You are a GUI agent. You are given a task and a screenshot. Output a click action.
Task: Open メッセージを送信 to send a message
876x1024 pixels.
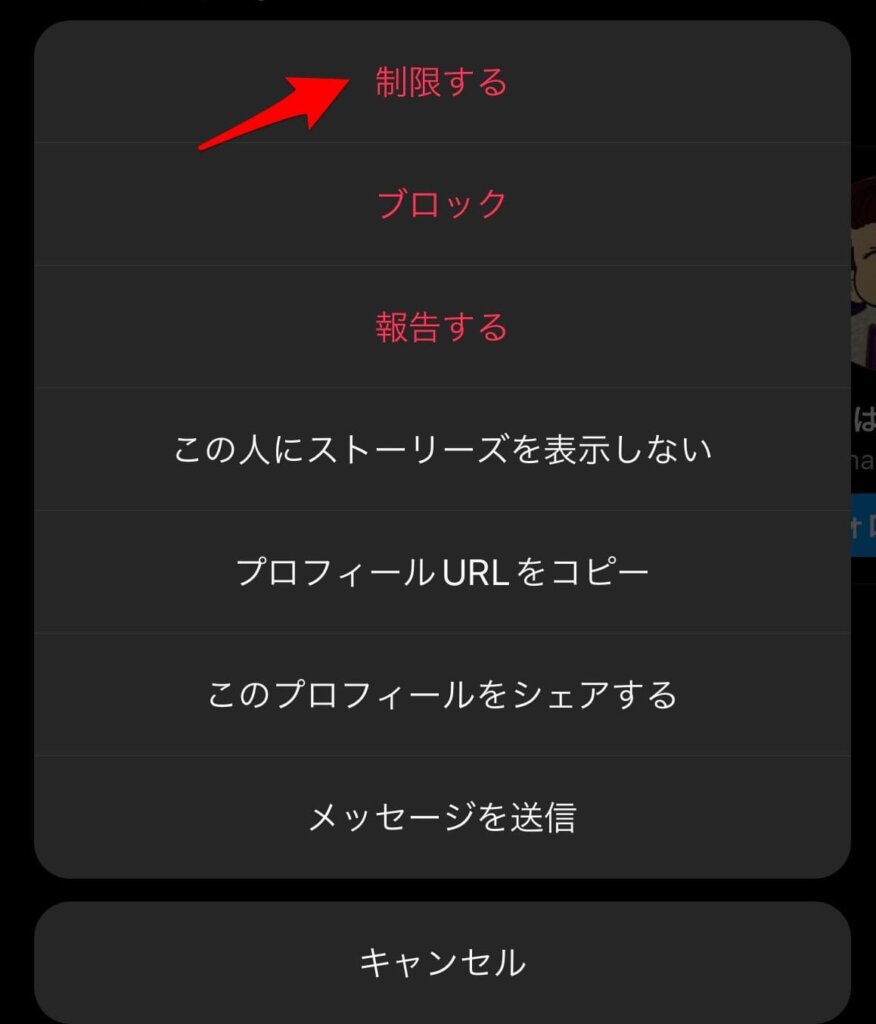click(x=442, y=817)
